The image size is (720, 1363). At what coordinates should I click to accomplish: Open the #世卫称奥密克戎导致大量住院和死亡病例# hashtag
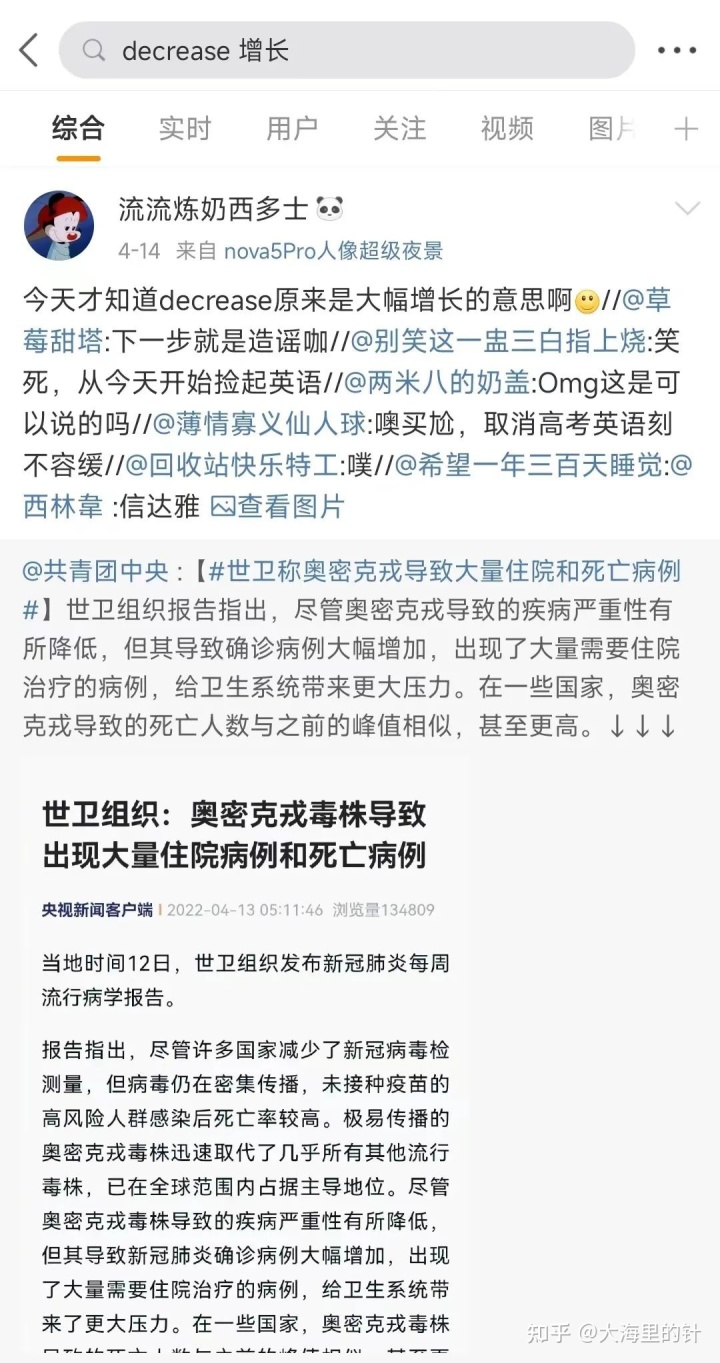(x=440, y=571)
